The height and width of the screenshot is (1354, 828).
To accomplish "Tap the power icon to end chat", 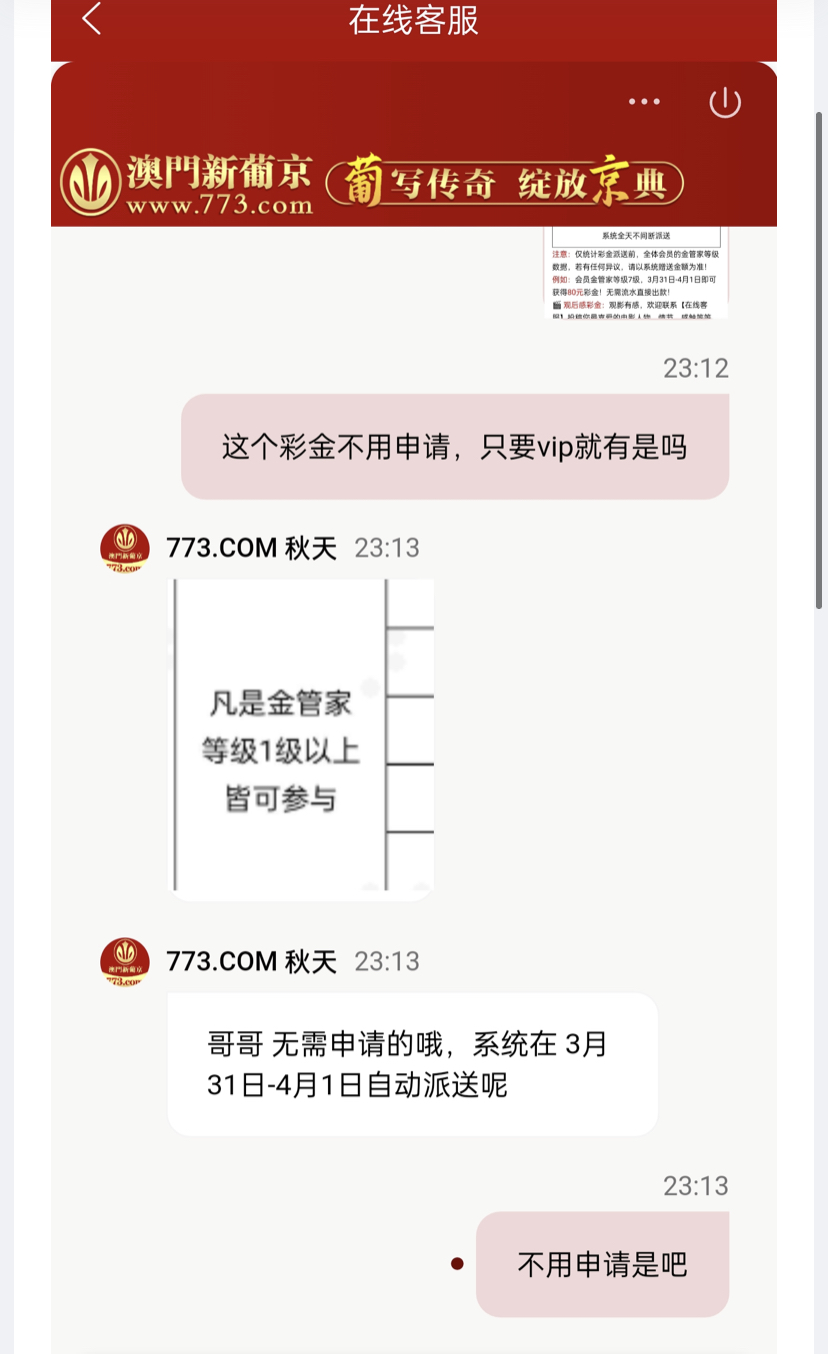I will (725, 102).
